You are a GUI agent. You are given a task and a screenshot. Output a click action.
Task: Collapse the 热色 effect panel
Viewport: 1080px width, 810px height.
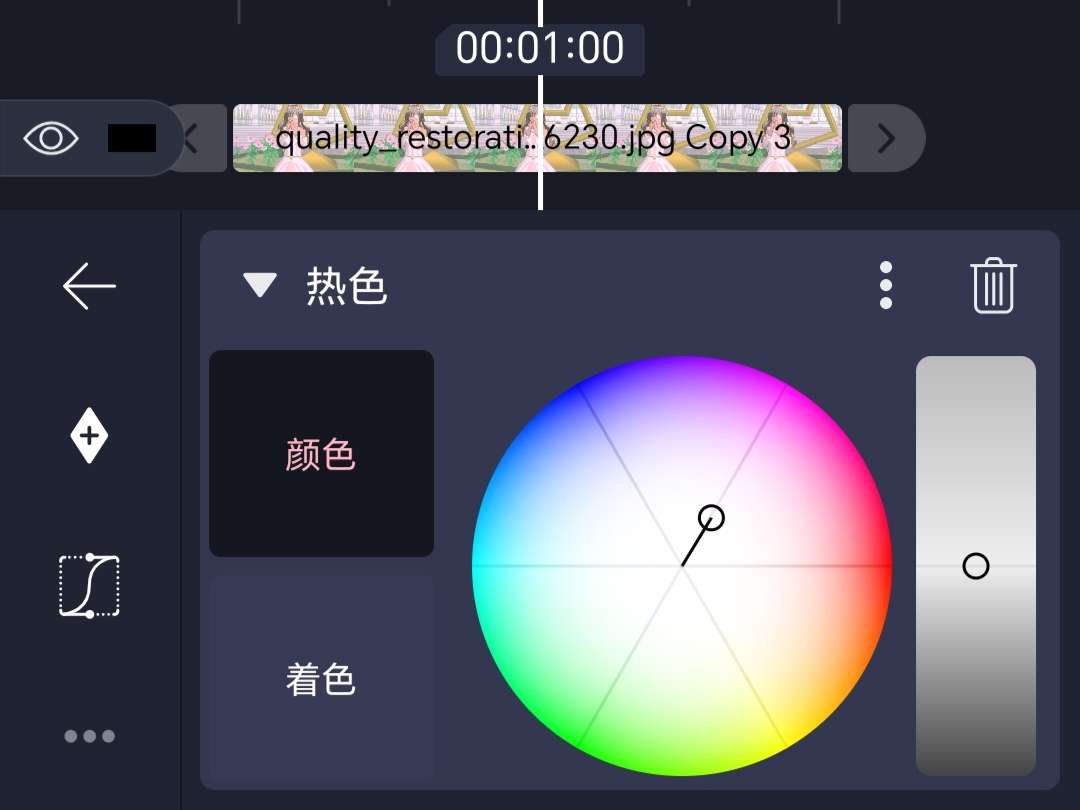(260, 286)
